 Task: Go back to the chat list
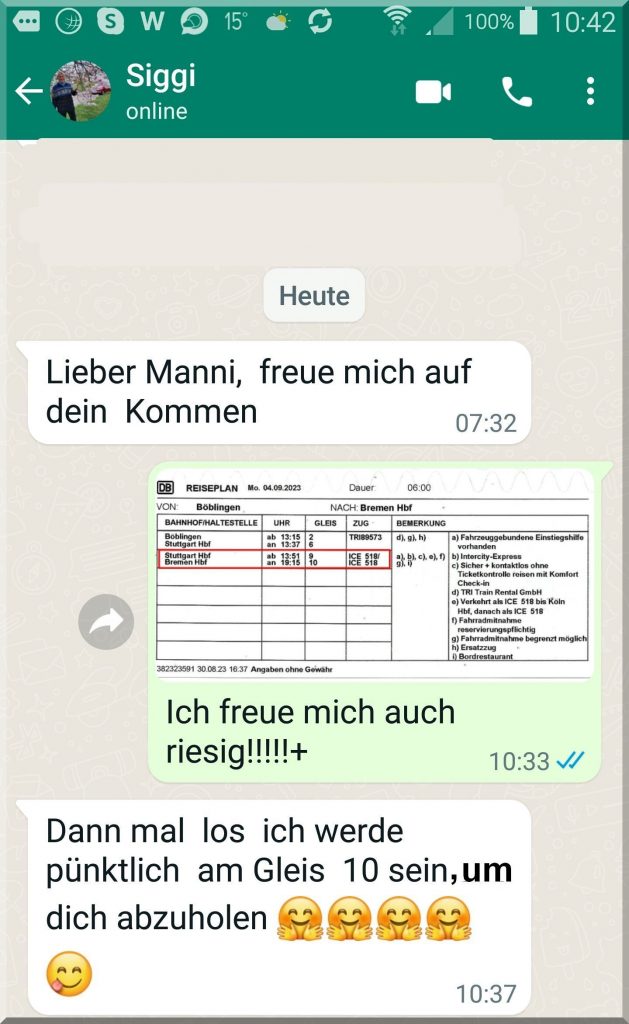pos(28,92)
